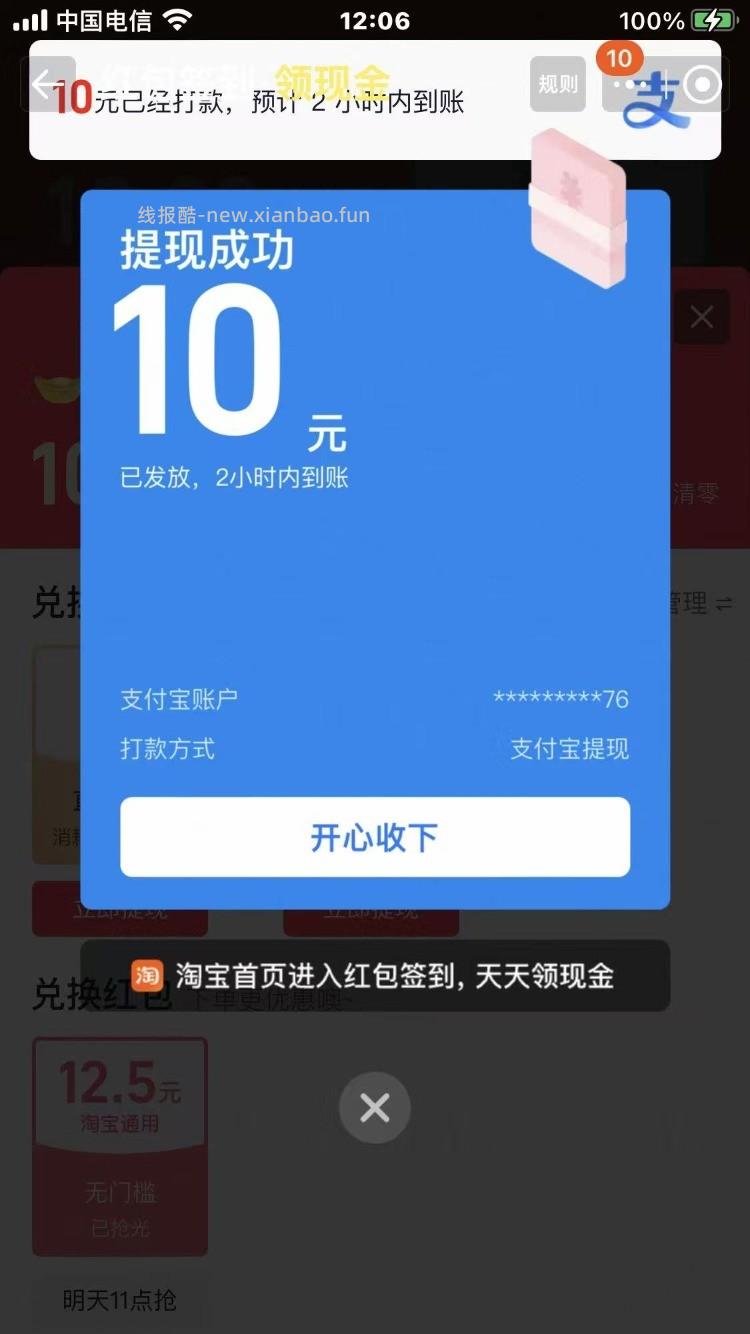Tap the 红包签到 page title

(x=173, y=80)
